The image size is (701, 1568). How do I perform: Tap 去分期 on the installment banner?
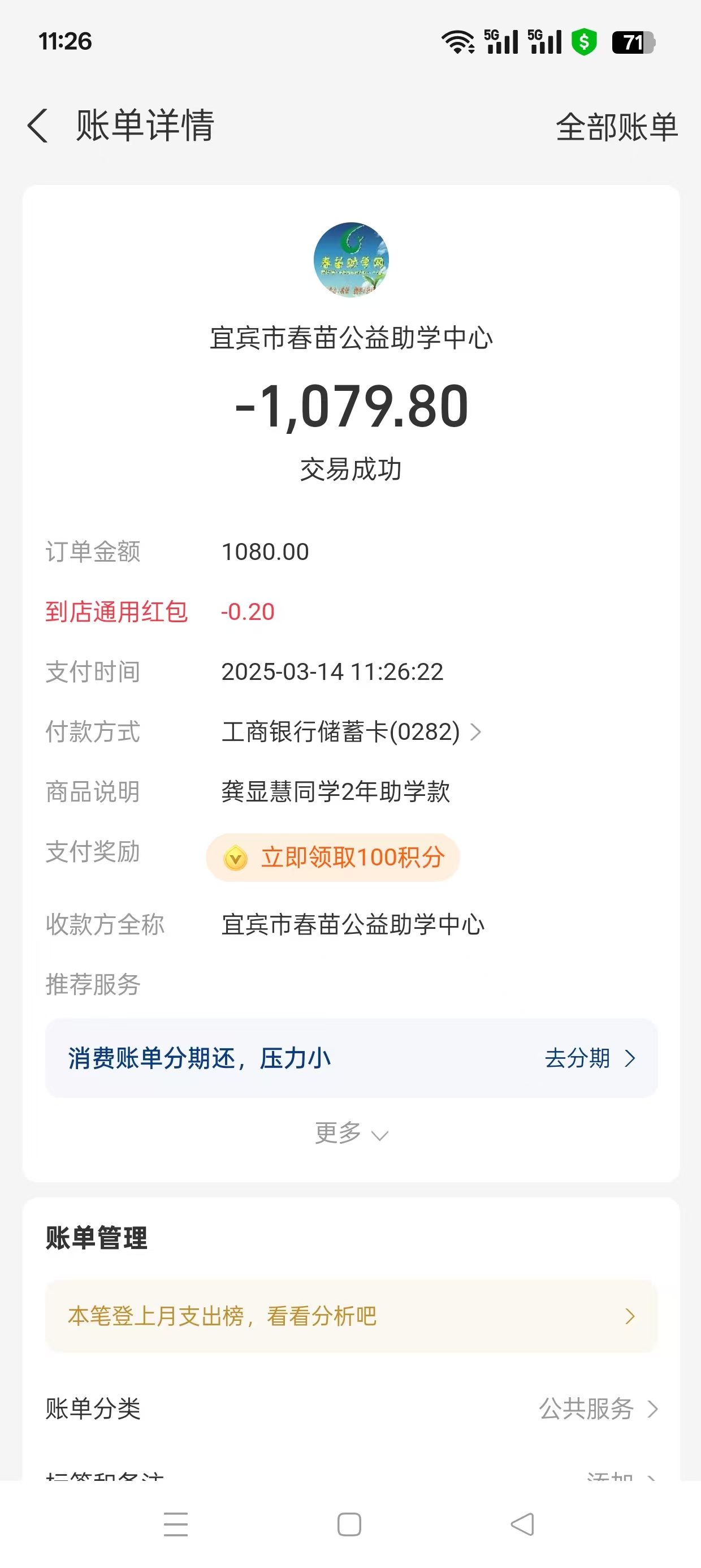pos(589,1058)
